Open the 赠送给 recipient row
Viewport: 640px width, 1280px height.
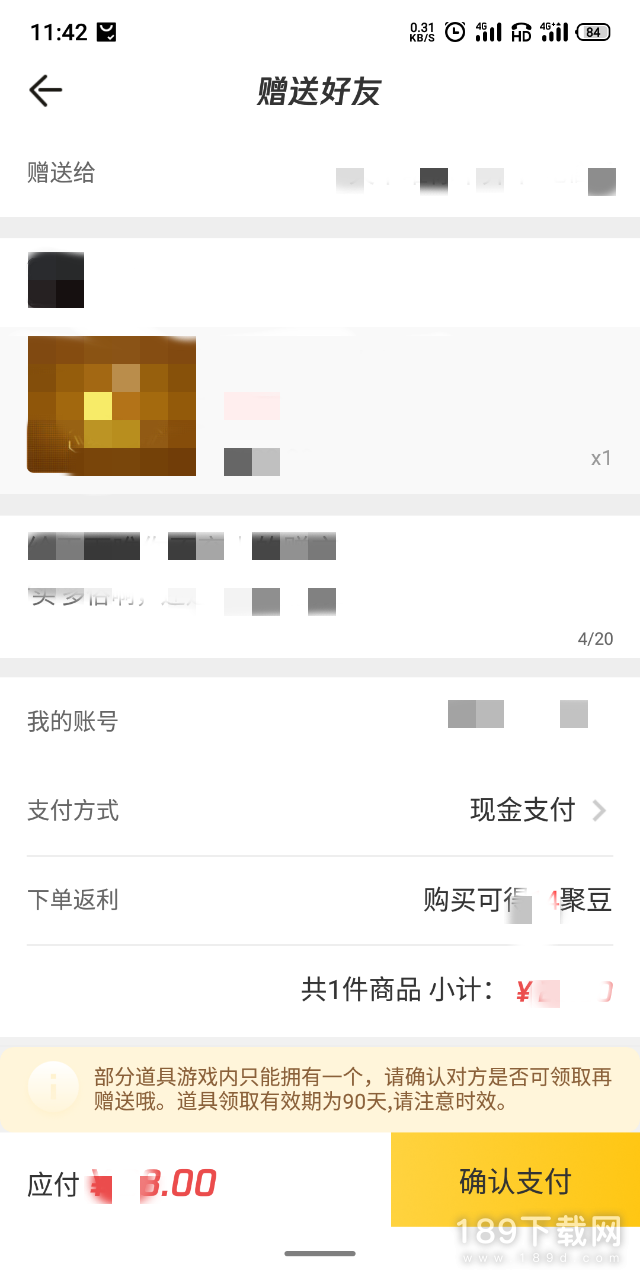click(320, 174)
